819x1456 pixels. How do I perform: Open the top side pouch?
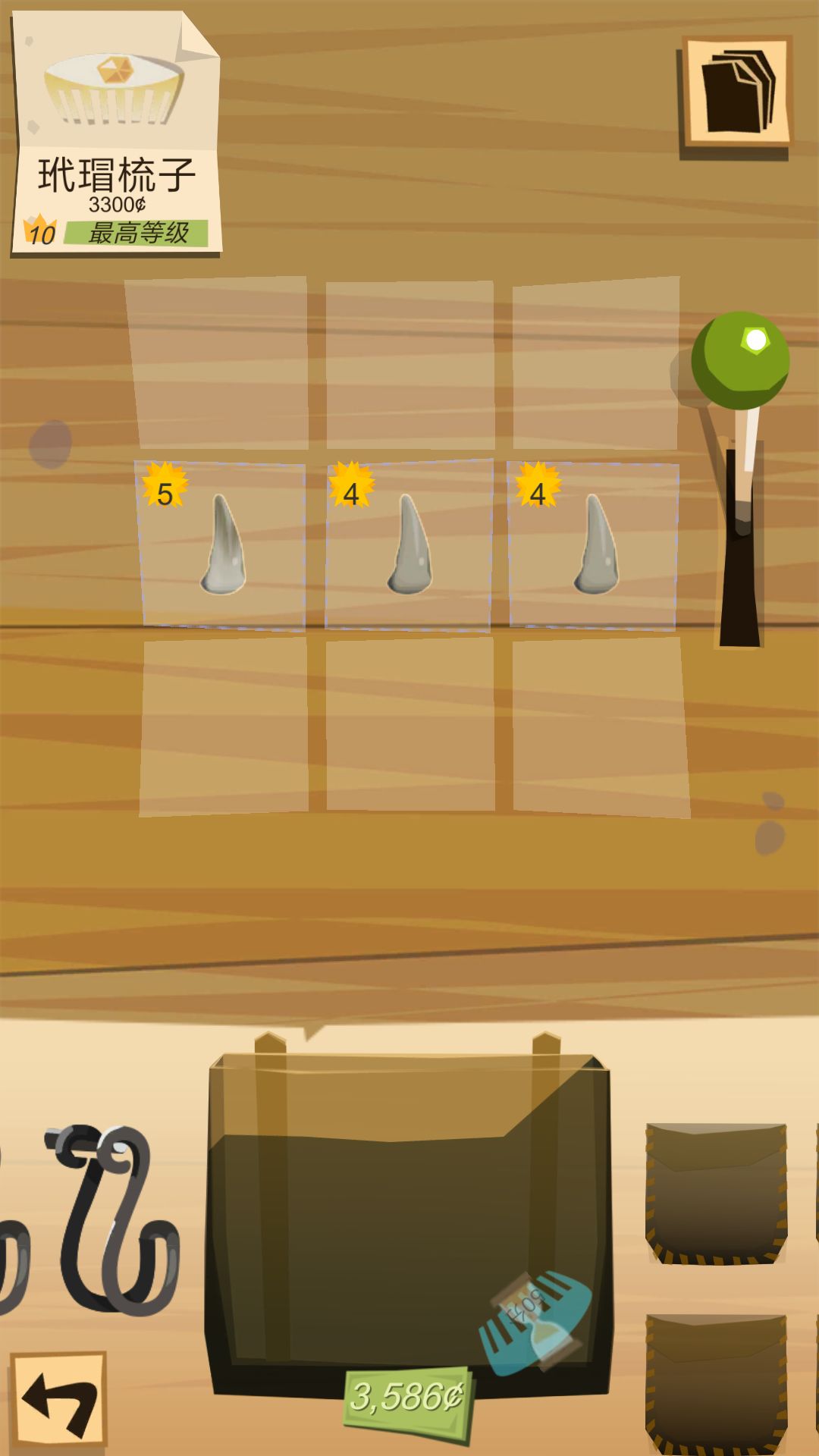(x=716, y=1192)
